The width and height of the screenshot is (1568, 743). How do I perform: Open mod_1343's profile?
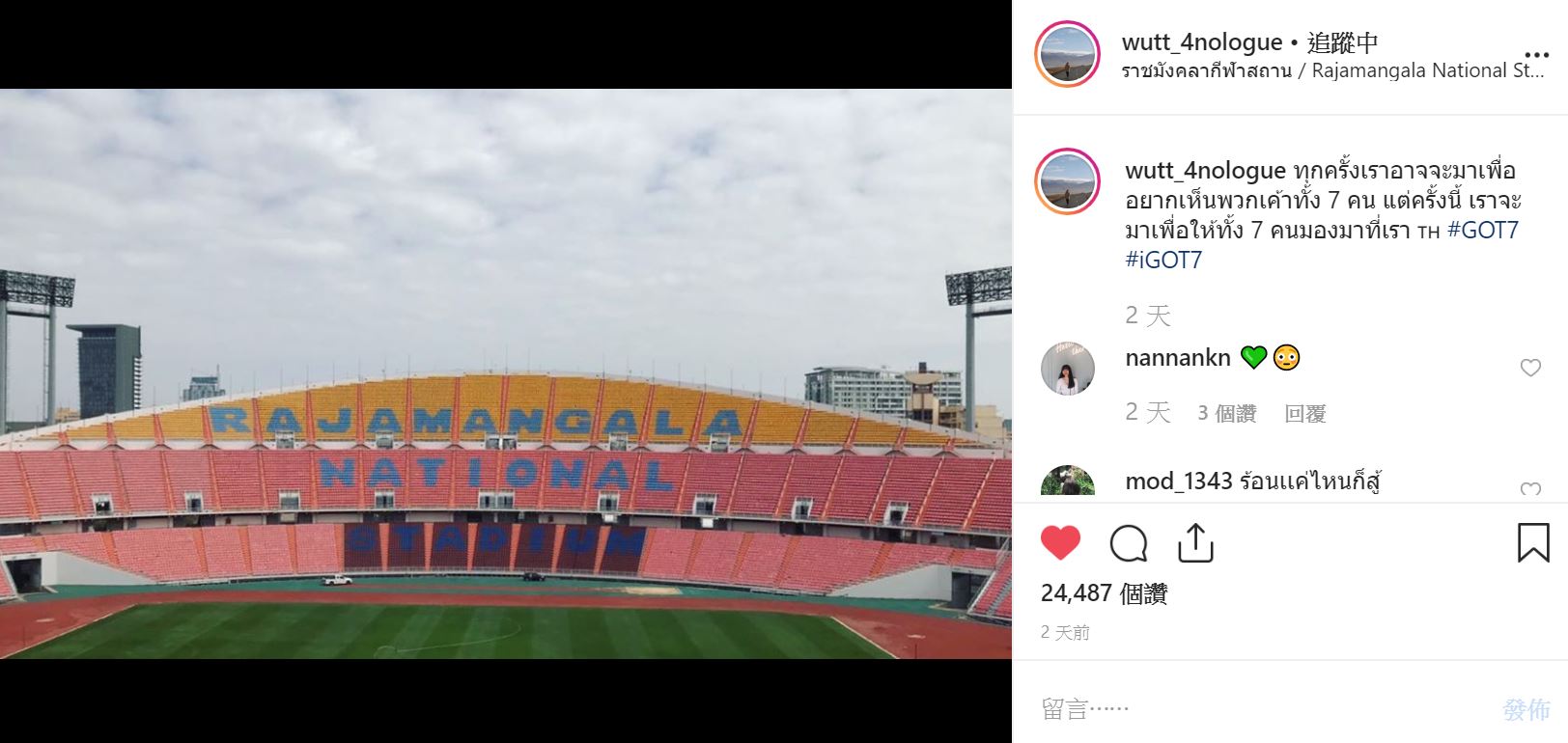pos(1178,481)
